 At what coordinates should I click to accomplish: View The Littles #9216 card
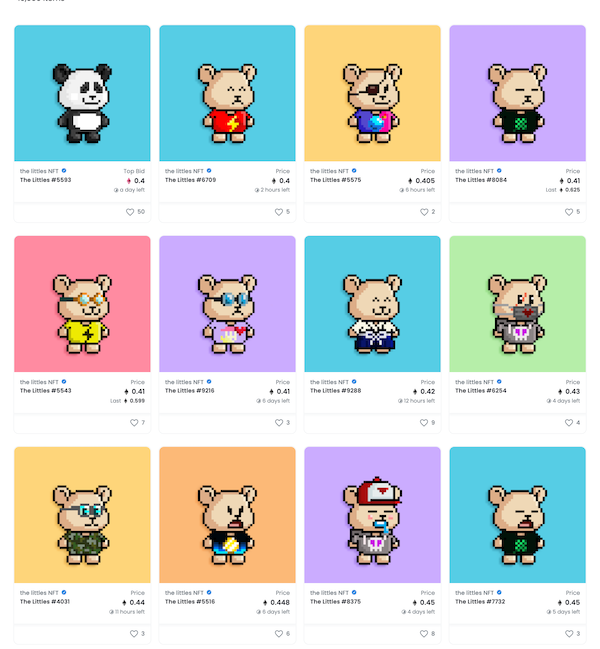point(227,304)
